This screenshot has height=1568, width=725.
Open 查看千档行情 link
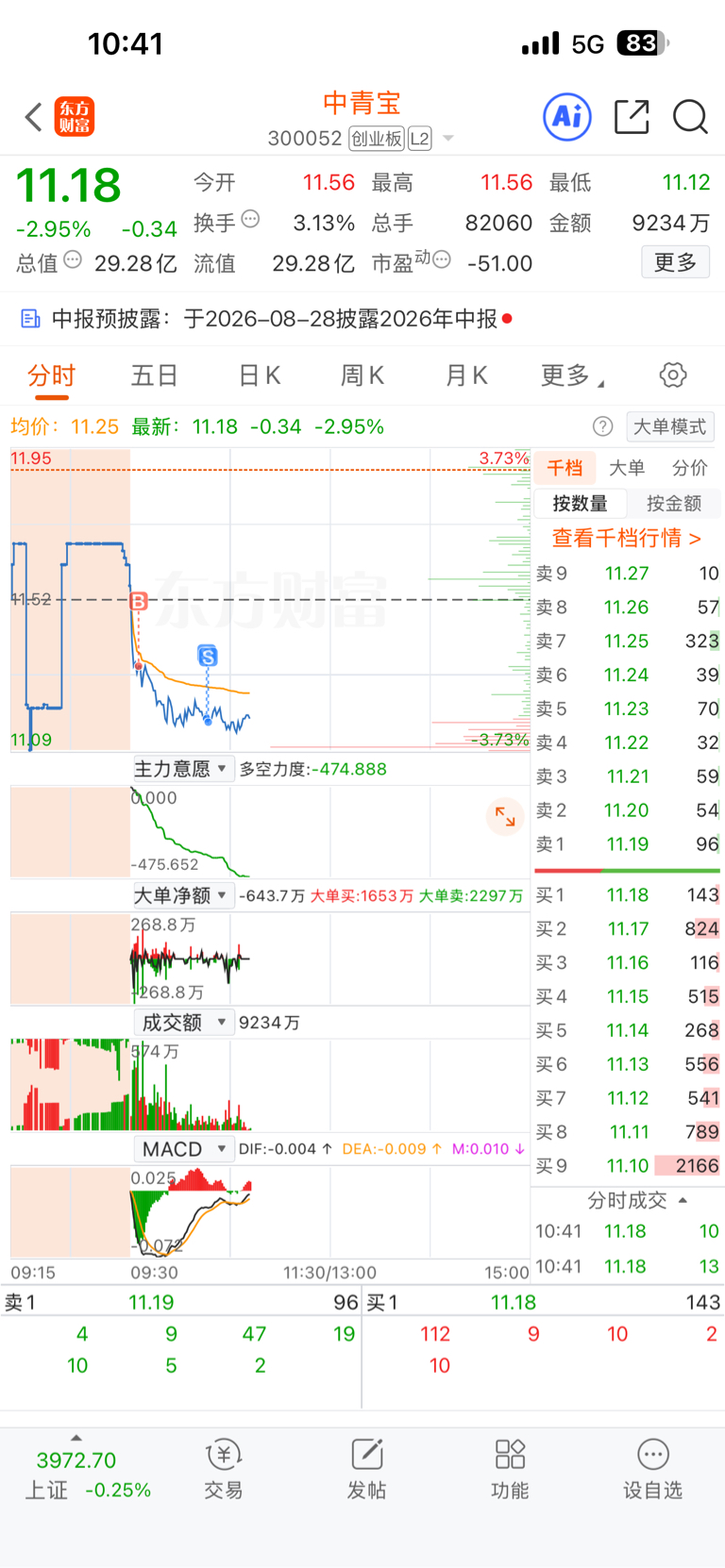point(626,538)
